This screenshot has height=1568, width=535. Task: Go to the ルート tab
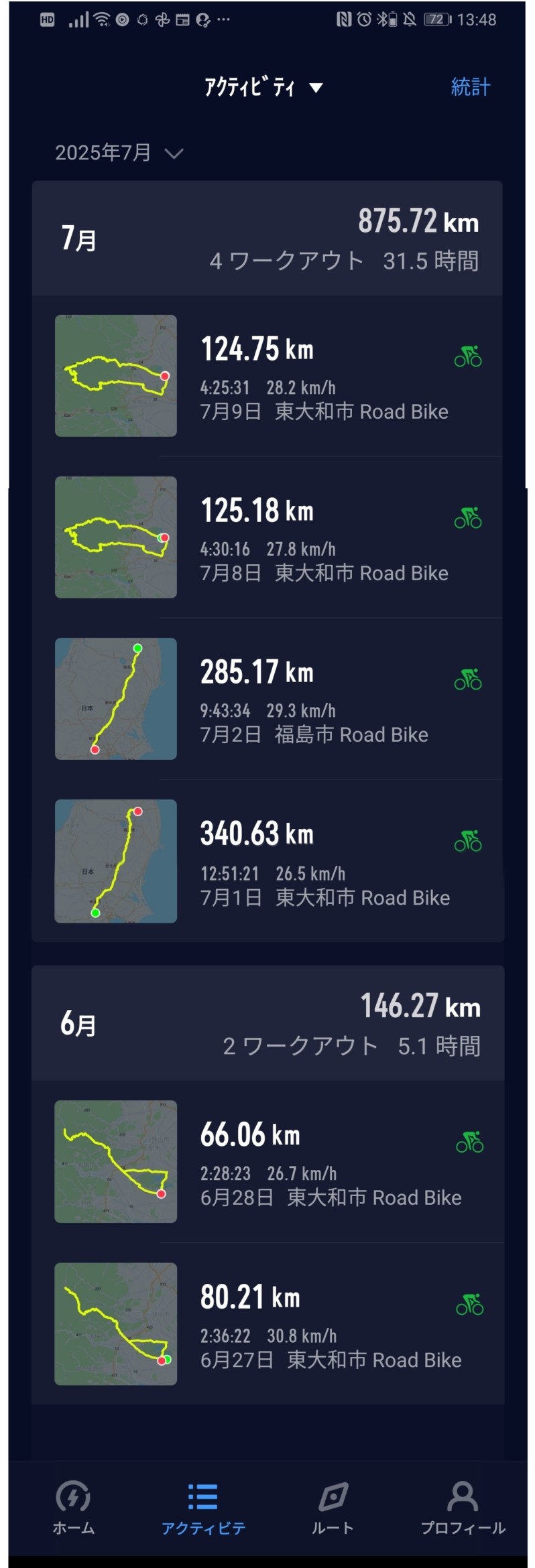pyautogui.click(x=333, y=1508)
